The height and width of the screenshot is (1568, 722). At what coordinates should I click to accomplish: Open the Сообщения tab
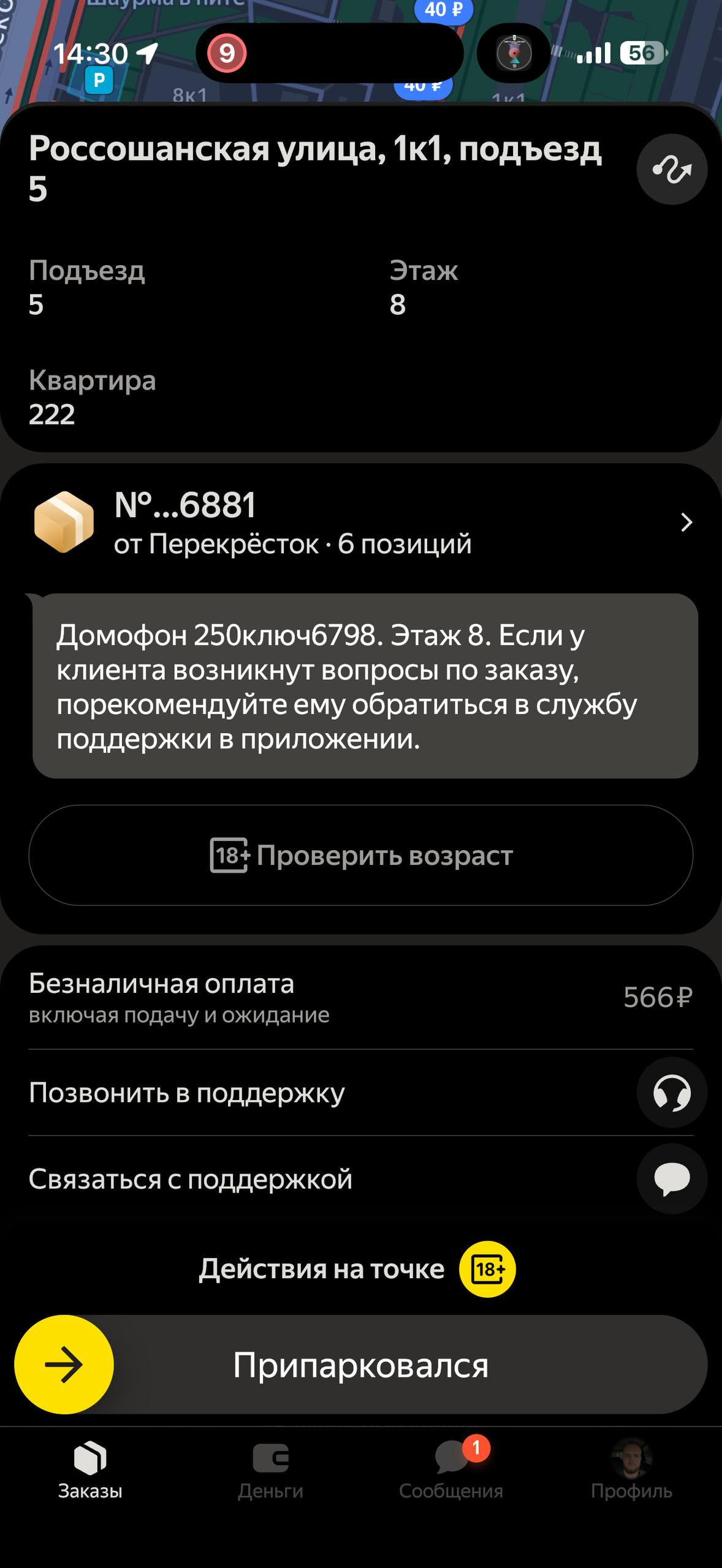tap(451, 1470)
